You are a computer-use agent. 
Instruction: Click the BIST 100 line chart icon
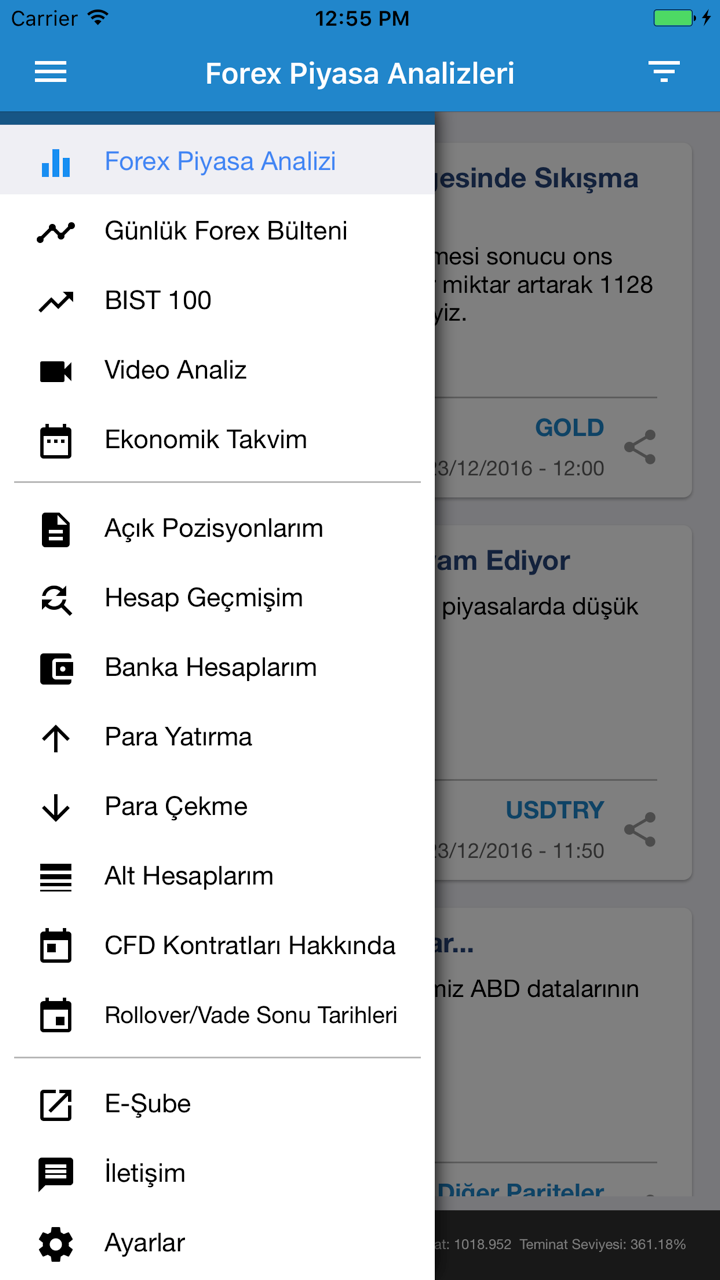click(x=55, y=300)
